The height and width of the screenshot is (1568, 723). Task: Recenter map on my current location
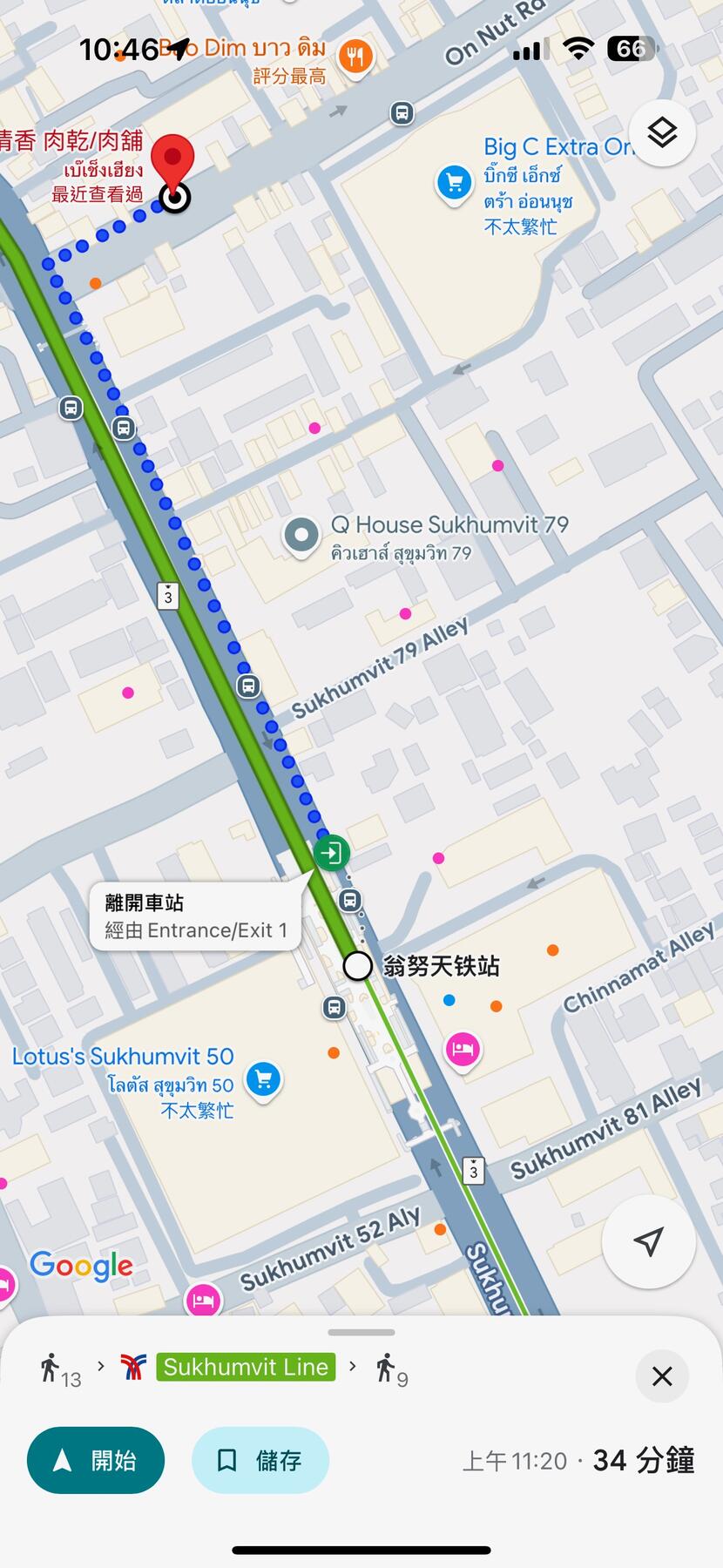point(648,1241)
